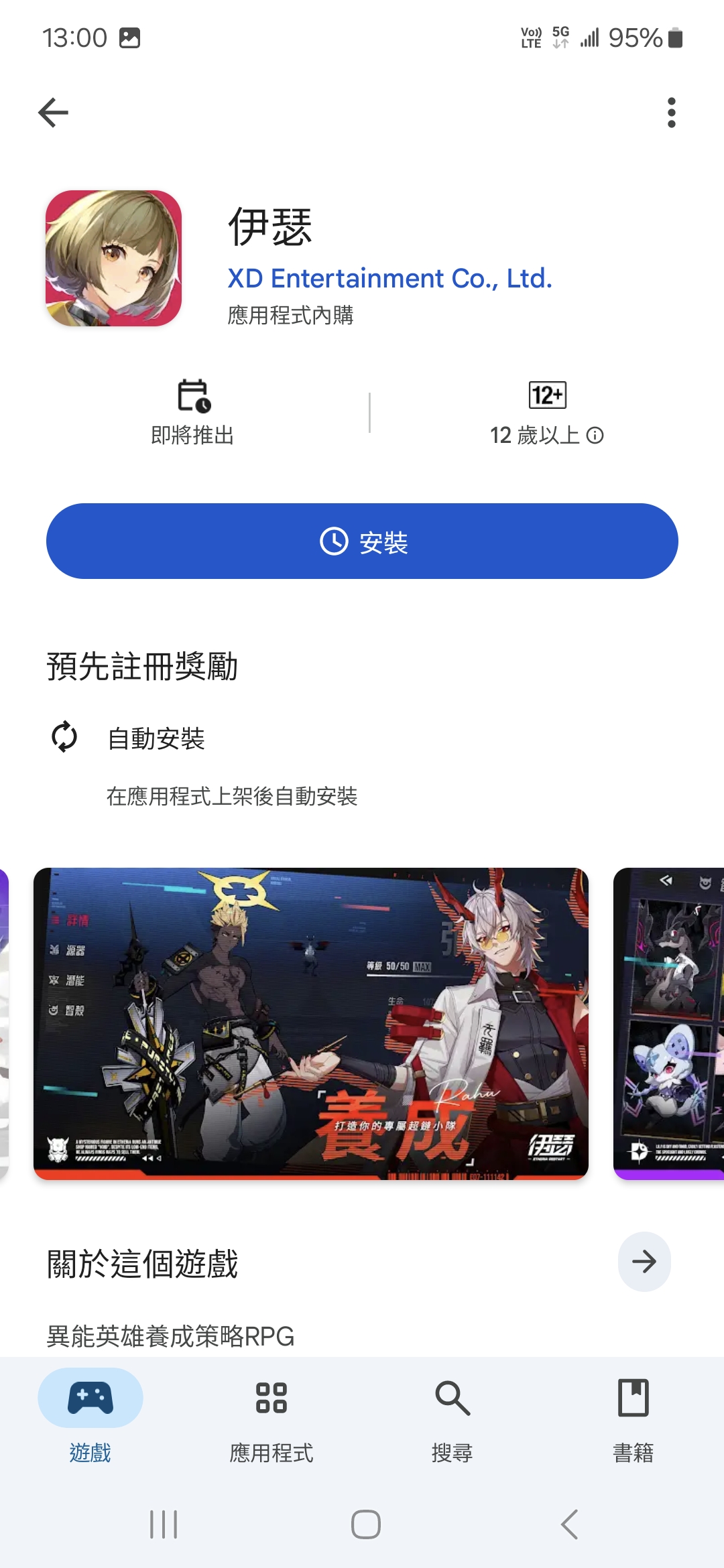Screen dimensions: 724x1568
Task: Open the 搜尋 tab
Action: click(x=452, y=1416)
